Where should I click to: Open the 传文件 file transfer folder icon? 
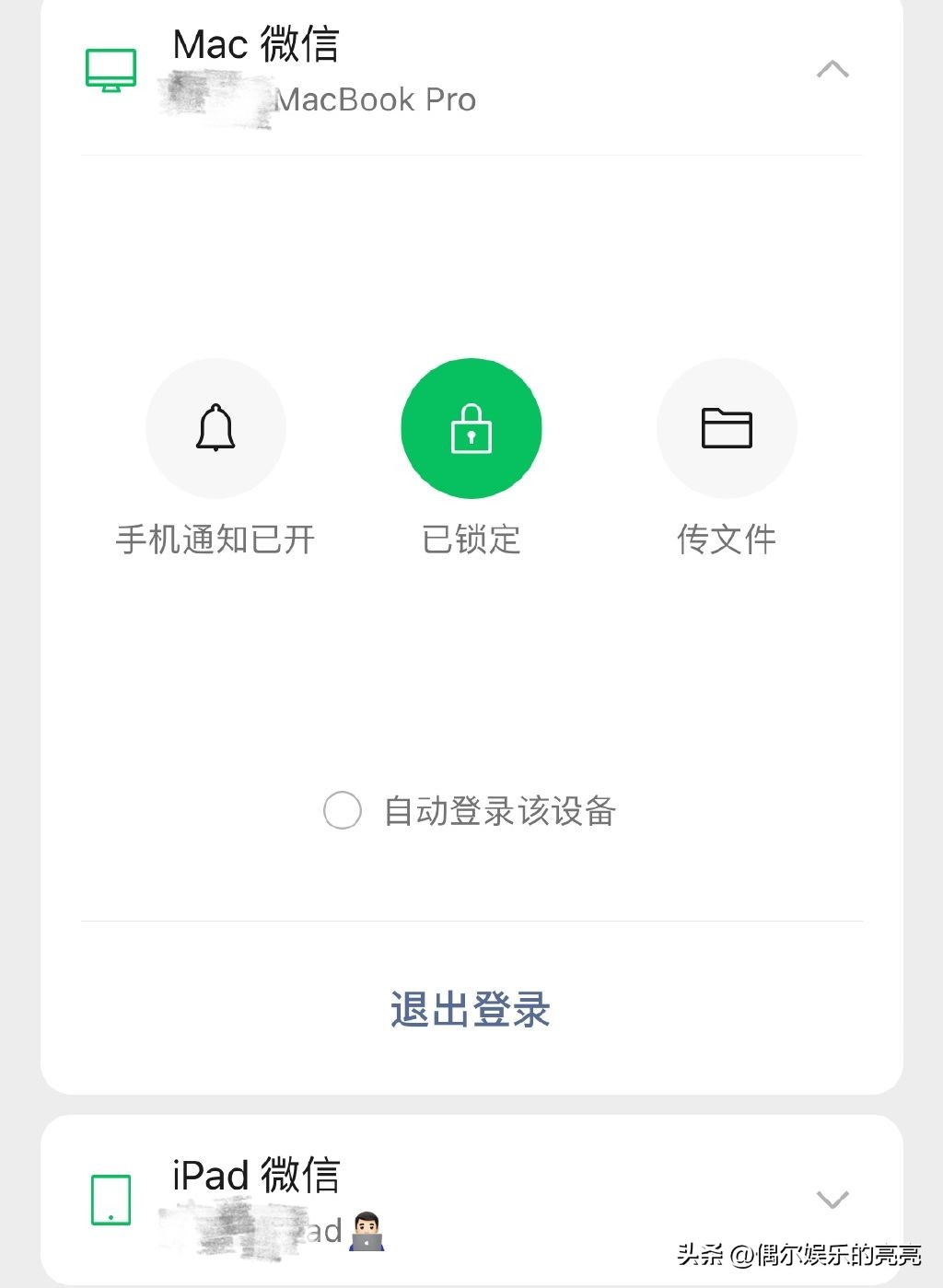pyautogui.click(x=727, y=427)
